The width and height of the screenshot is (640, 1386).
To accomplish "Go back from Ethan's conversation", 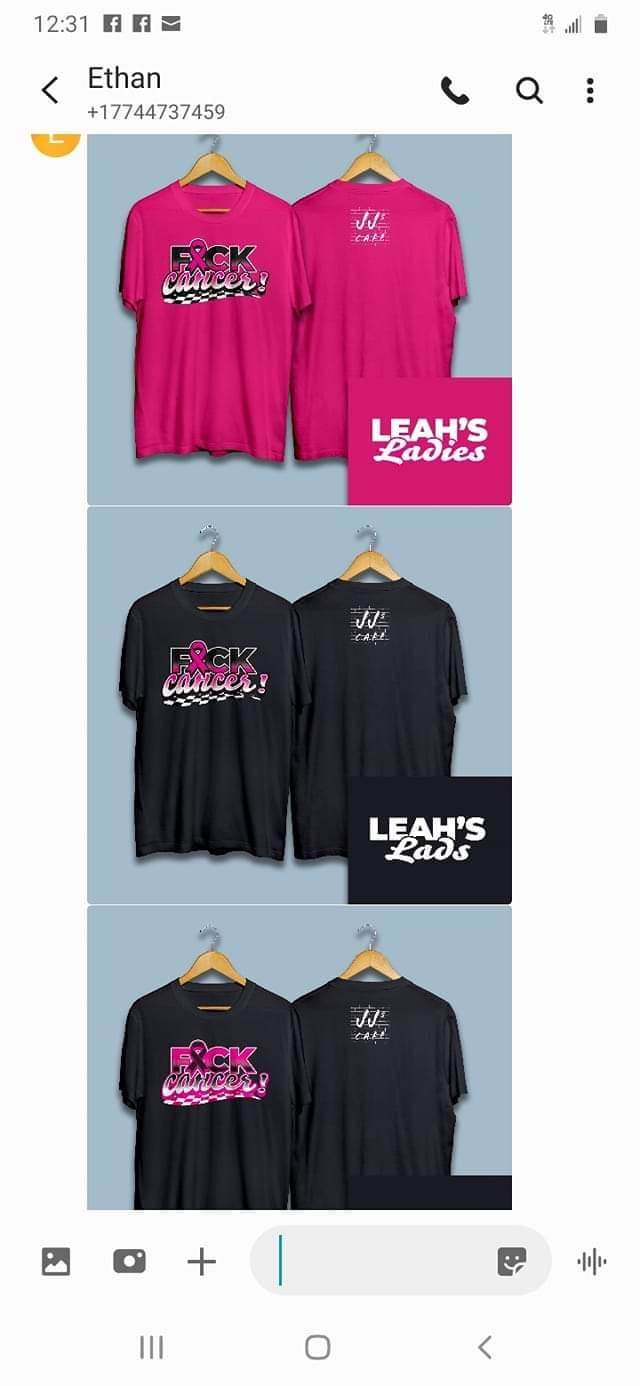I will [x=50, y=91].
